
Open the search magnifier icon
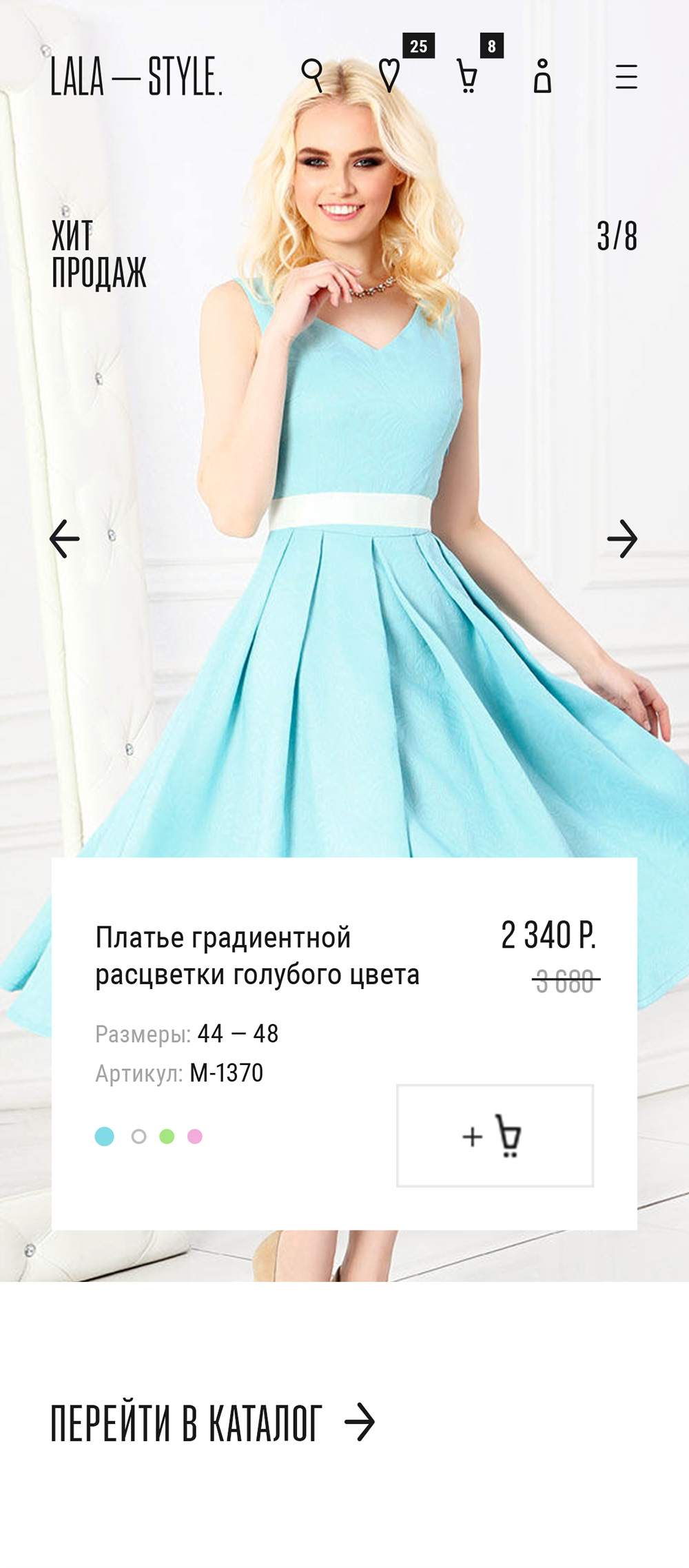tap(313, 75)
